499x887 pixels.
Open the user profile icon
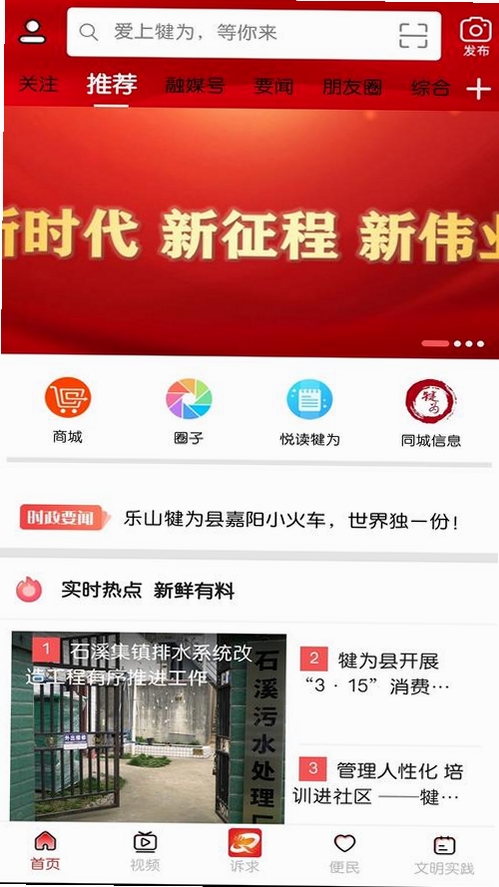pos(33,32)
